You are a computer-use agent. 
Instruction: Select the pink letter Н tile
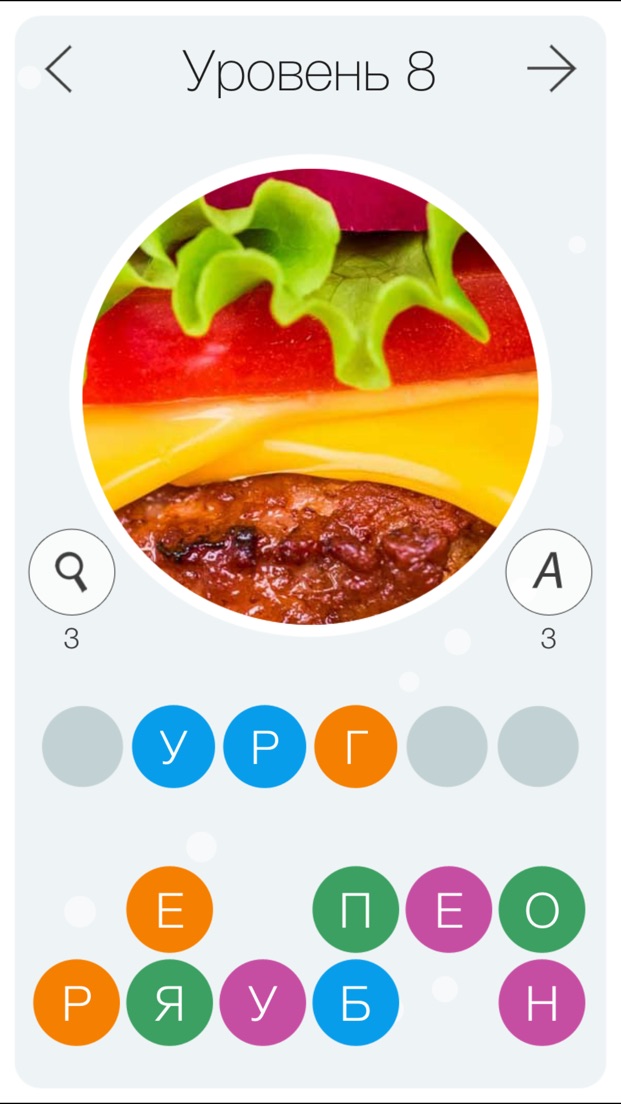tap(541, 1003)
